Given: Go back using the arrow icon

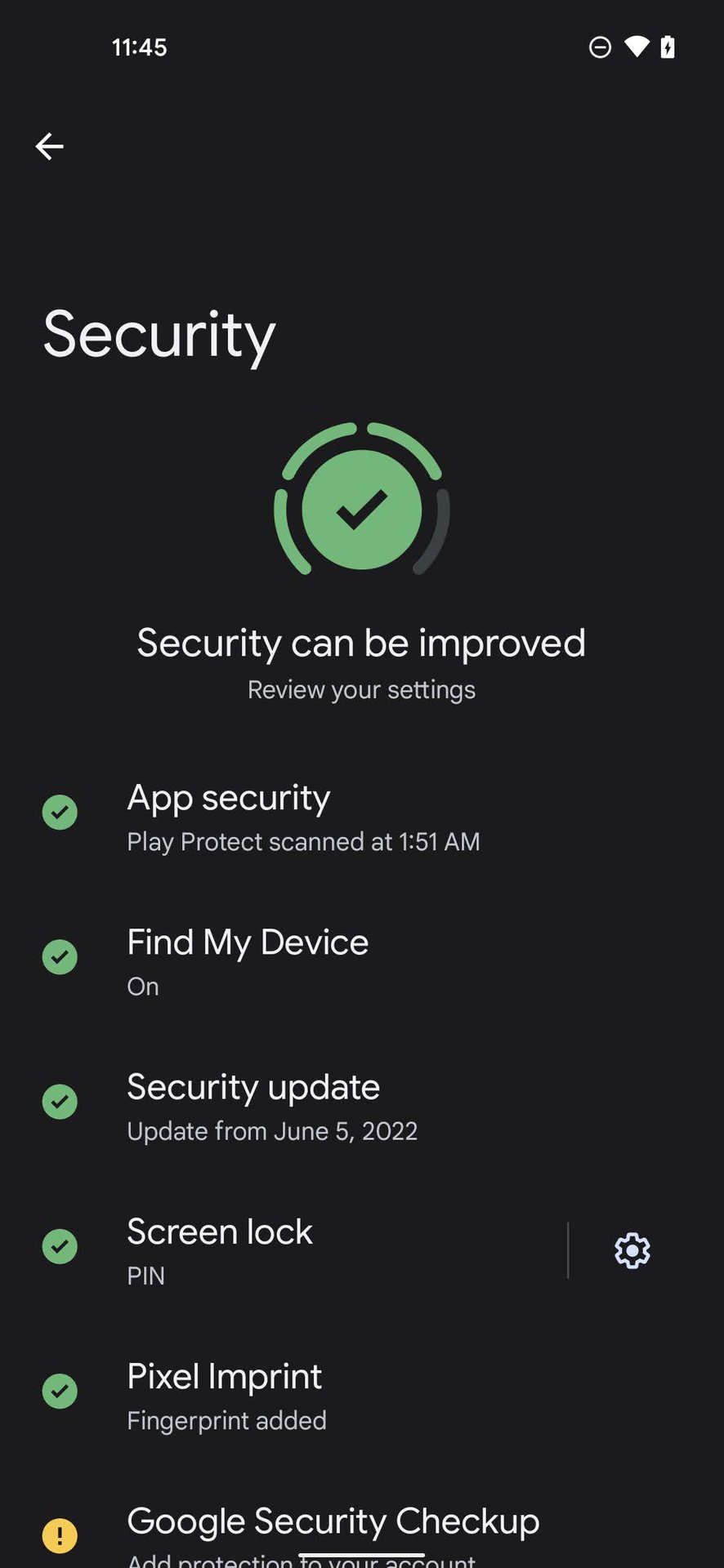Looking at the screenshot, I should [x=49, y=146].
